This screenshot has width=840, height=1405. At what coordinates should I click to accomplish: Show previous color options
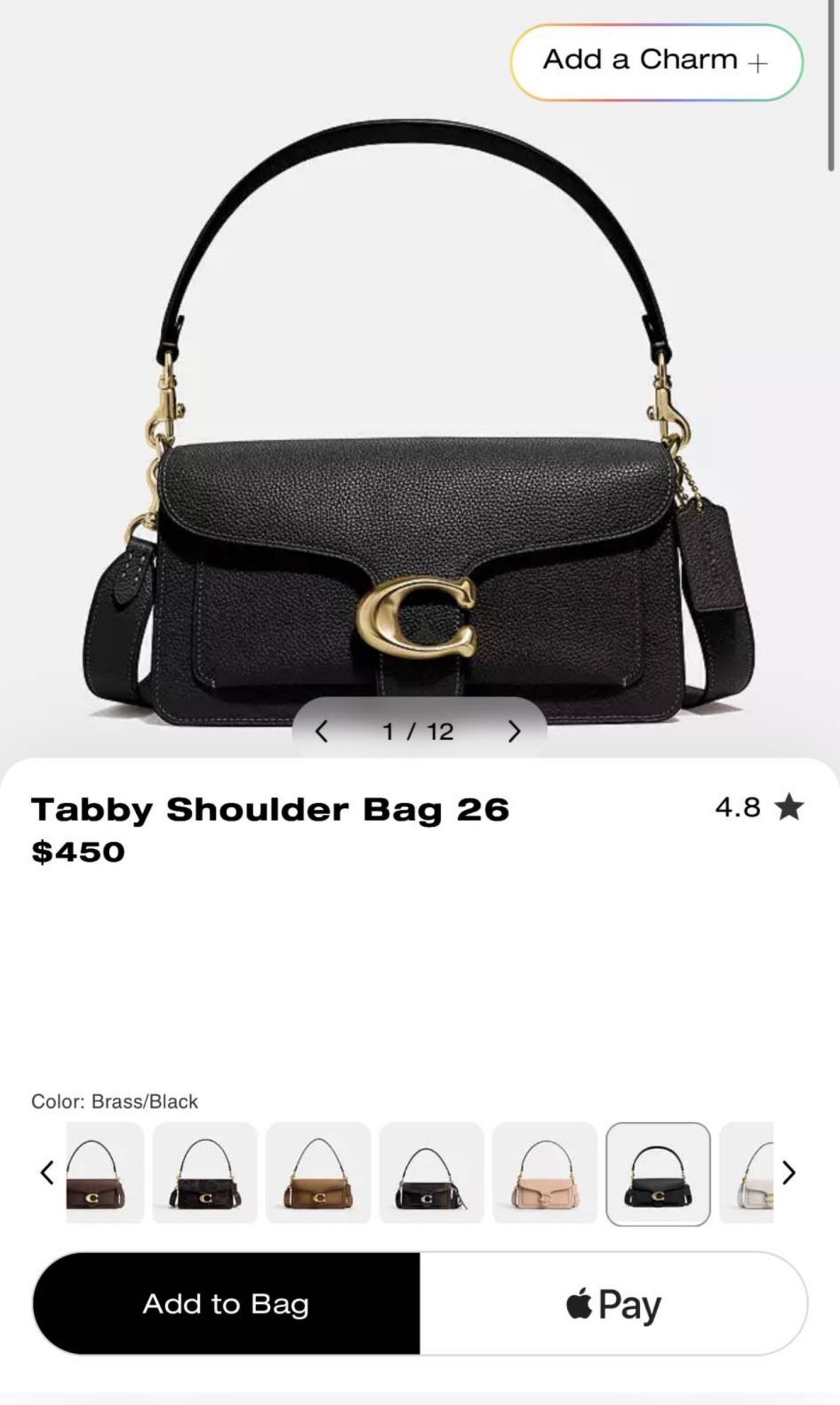coord(47,1173)
